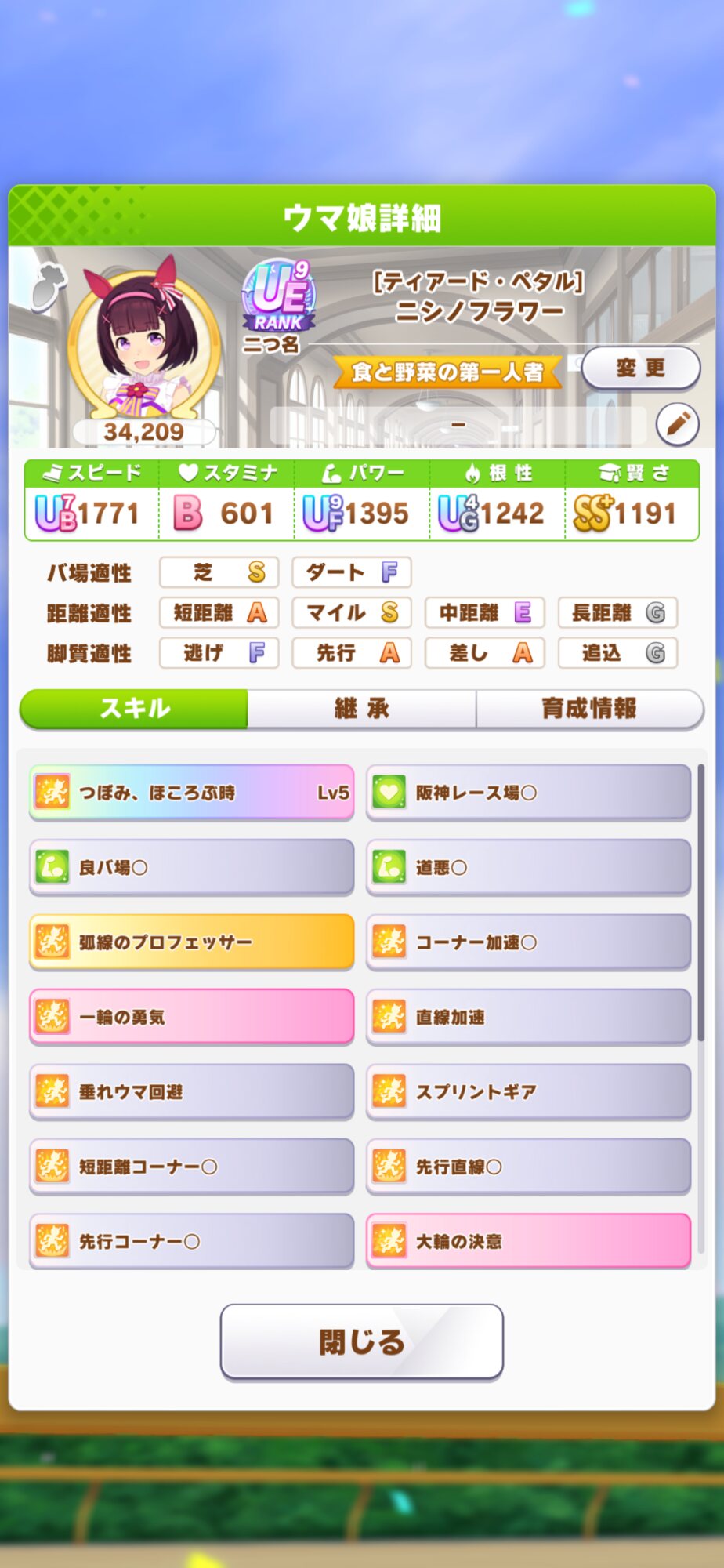Image resolution: width=724 pixels, height=1568 pixels.
Task: Select the スキル tab
Action: pos(134,709)
